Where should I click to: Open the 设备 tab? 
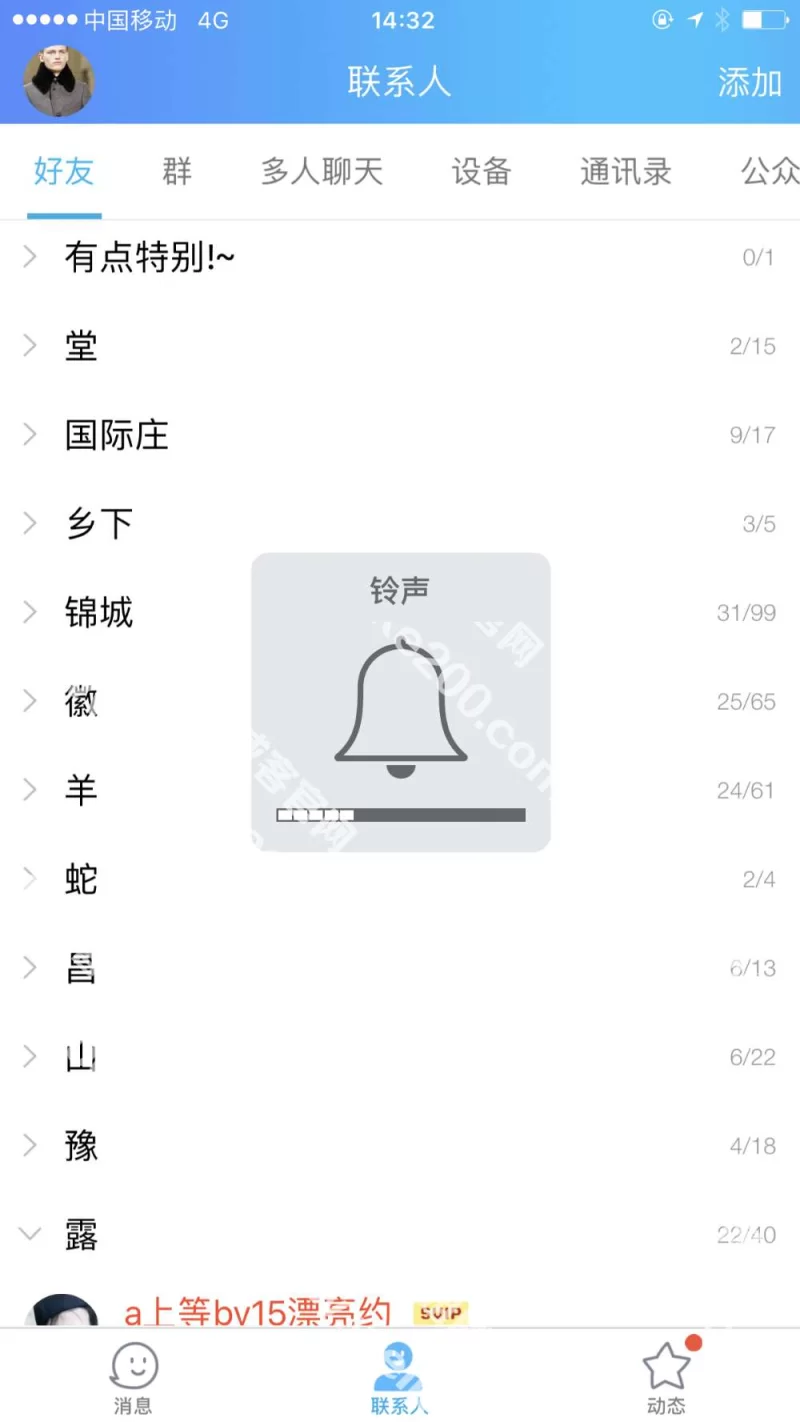(481, 172)
